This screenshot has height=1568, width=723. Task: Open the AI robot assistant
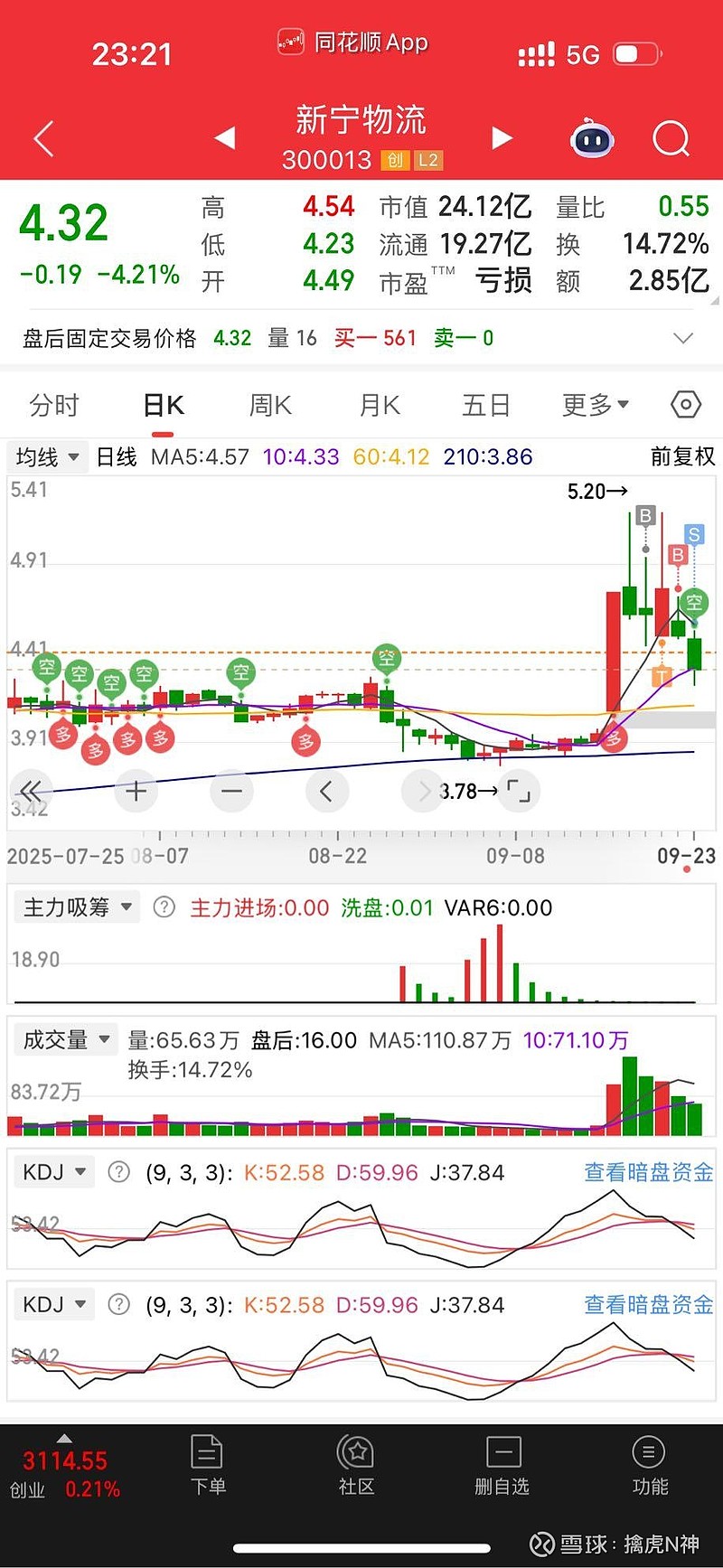[592, 139]
